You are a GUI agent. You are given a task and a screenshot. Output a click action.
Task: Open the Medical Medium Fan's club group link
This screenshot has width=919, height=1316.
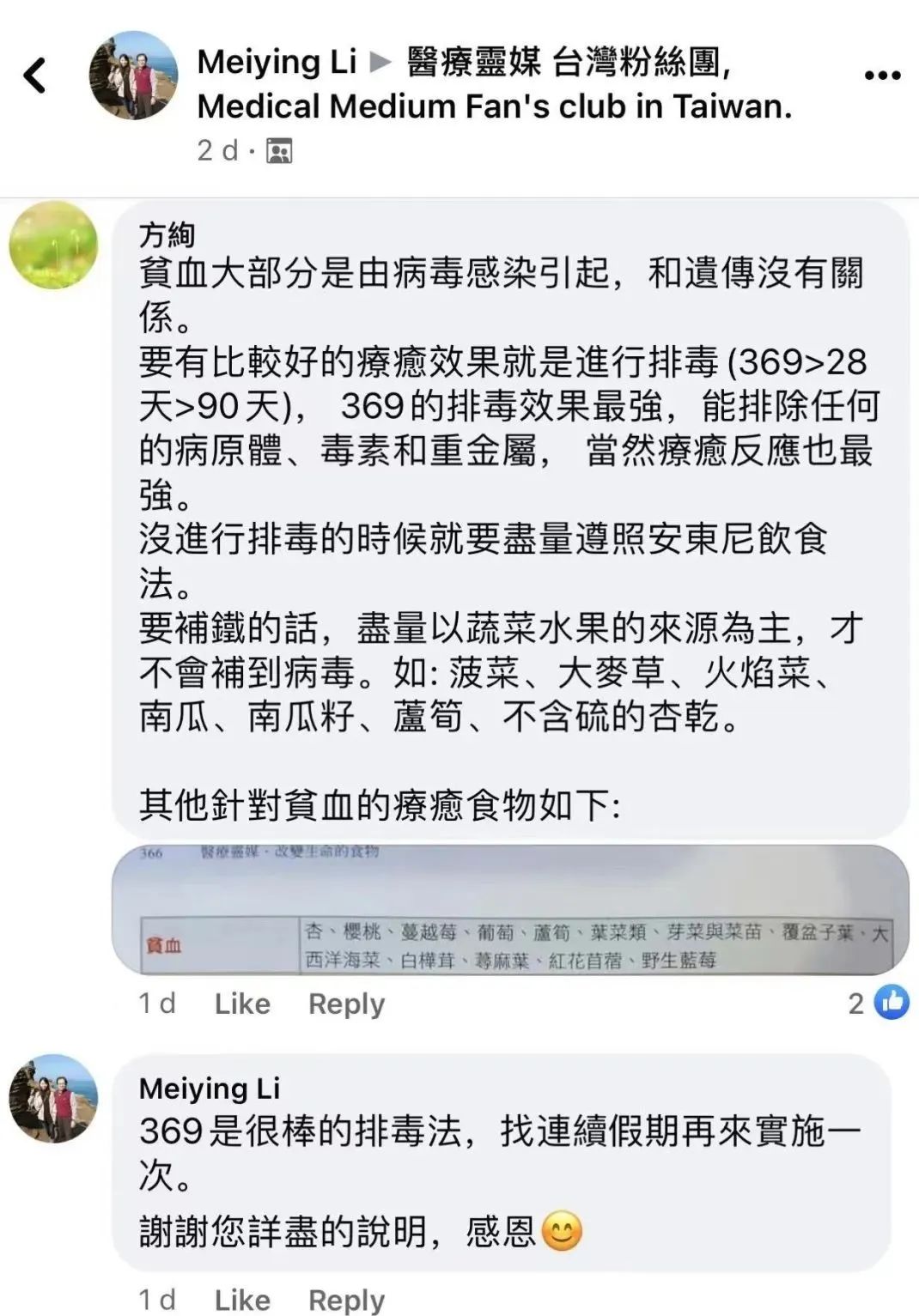494,106
